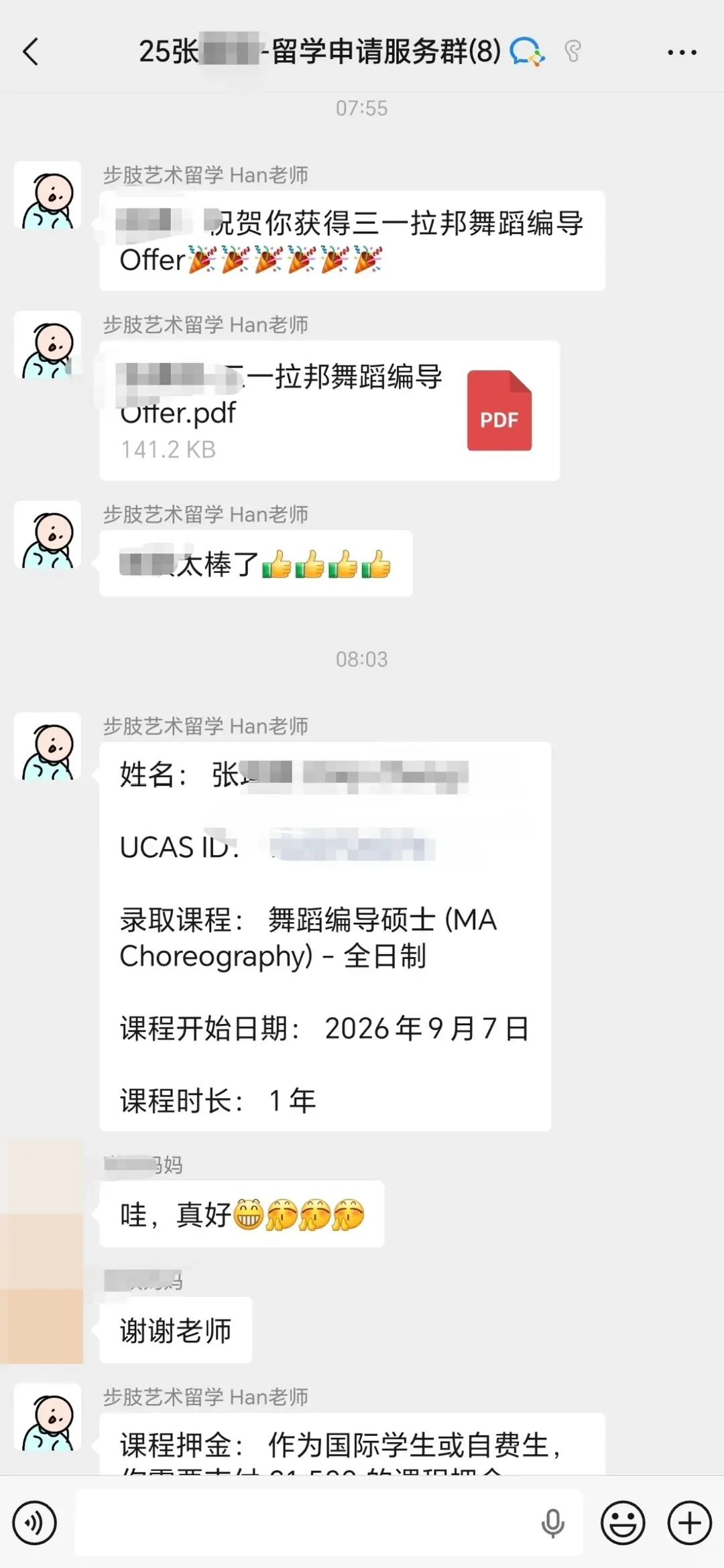Open avatar of sender saying 哇，真好
The image size is (724, 1568).
click(x=42, y=1199)
